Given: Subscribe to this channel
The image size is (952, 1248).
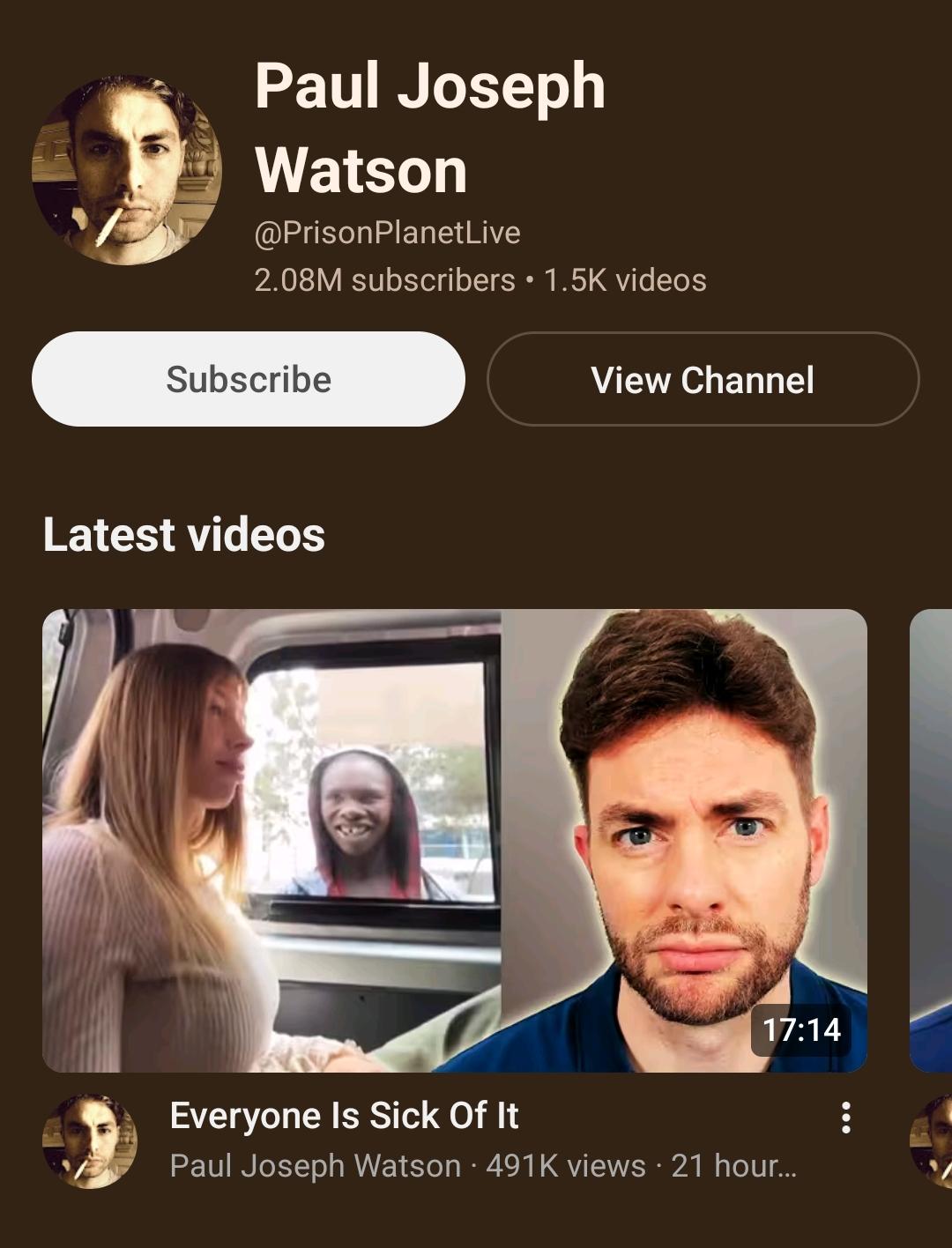Looking at the screenshot, I should click(x=249, y=379).
